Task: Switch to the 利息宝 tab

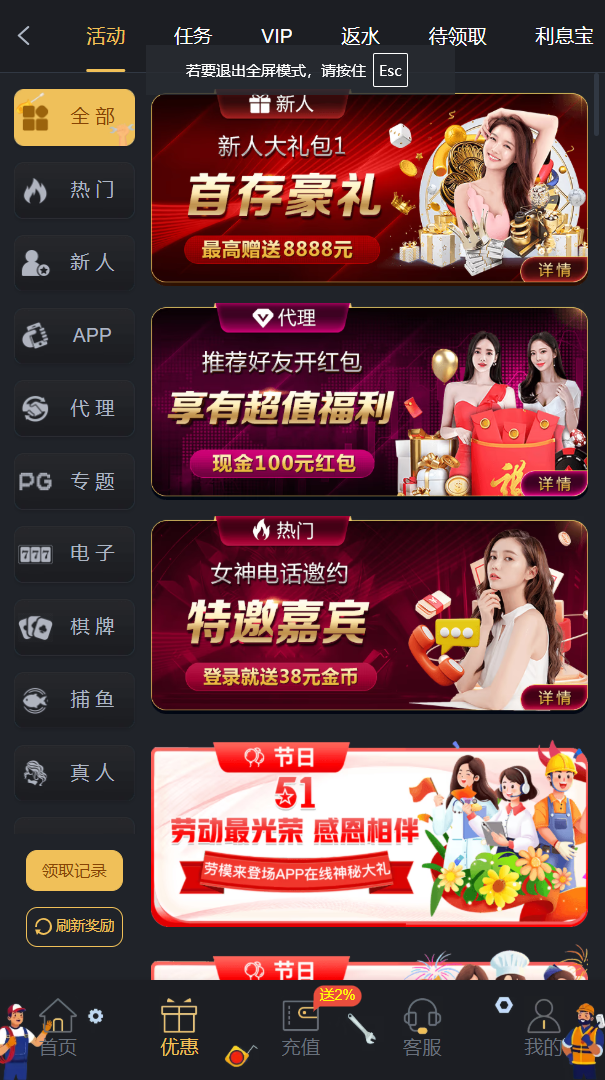Action: pos(564,36)
